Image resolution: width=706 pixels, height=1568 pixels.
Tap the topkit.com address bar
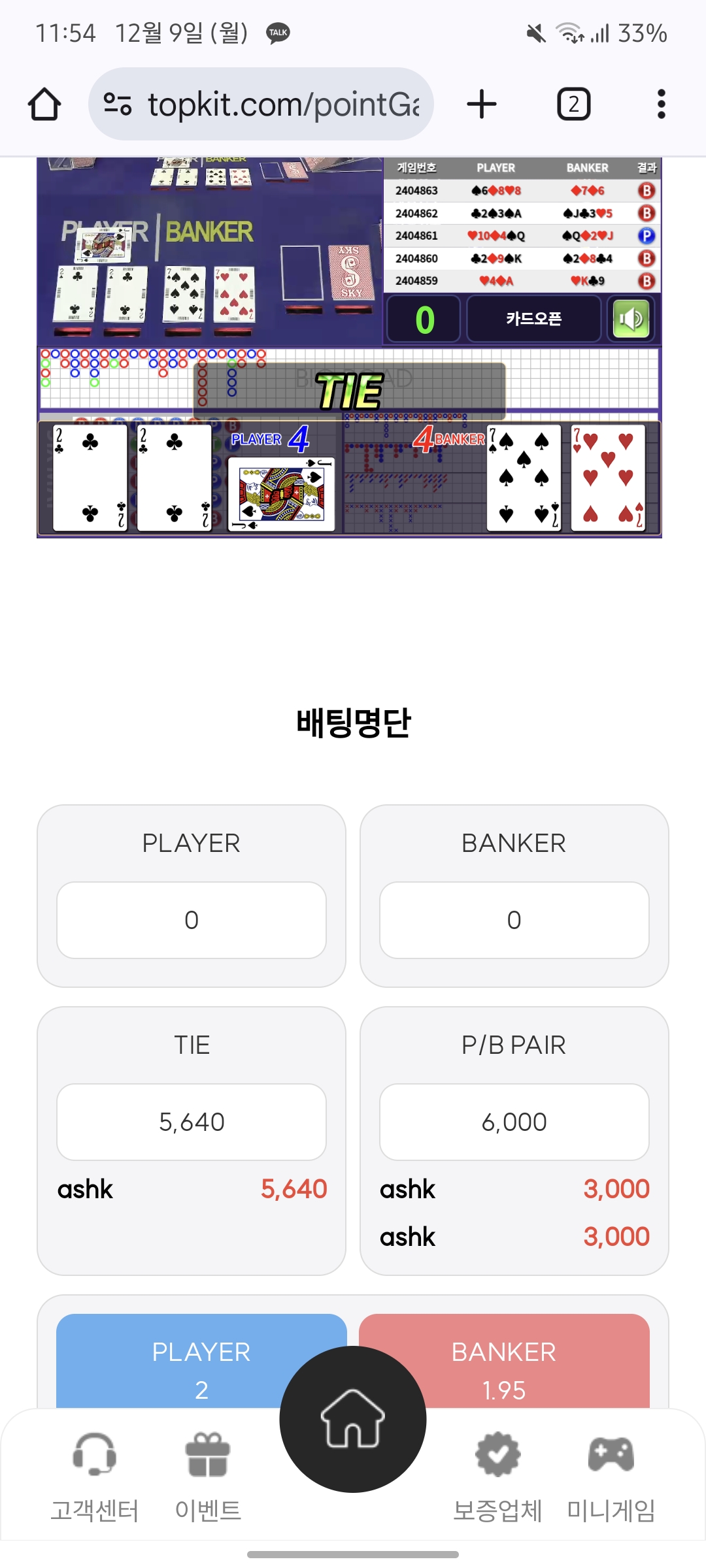click(261, 105)
